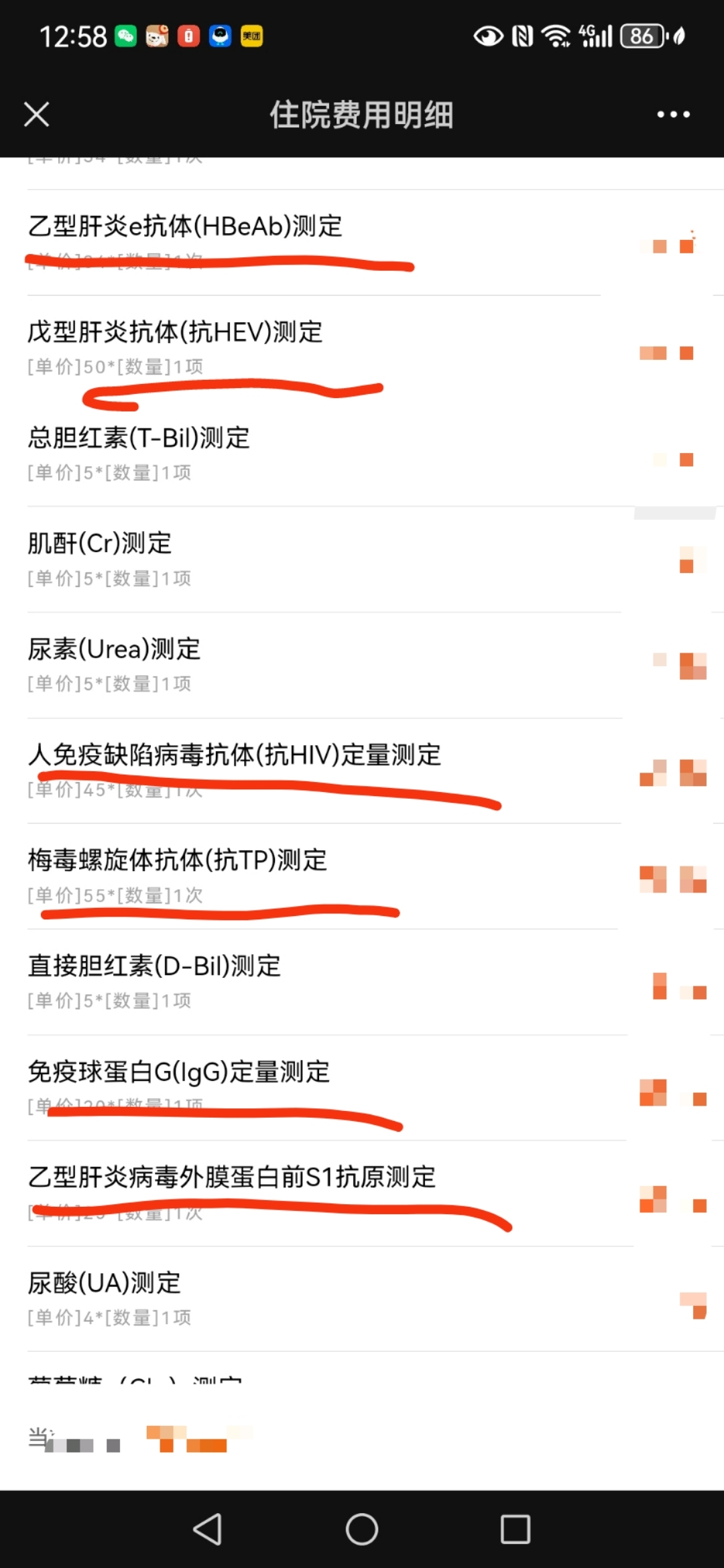Go to the system home screen
This screenshot has width=724, height=1568.
(362, 1529)
